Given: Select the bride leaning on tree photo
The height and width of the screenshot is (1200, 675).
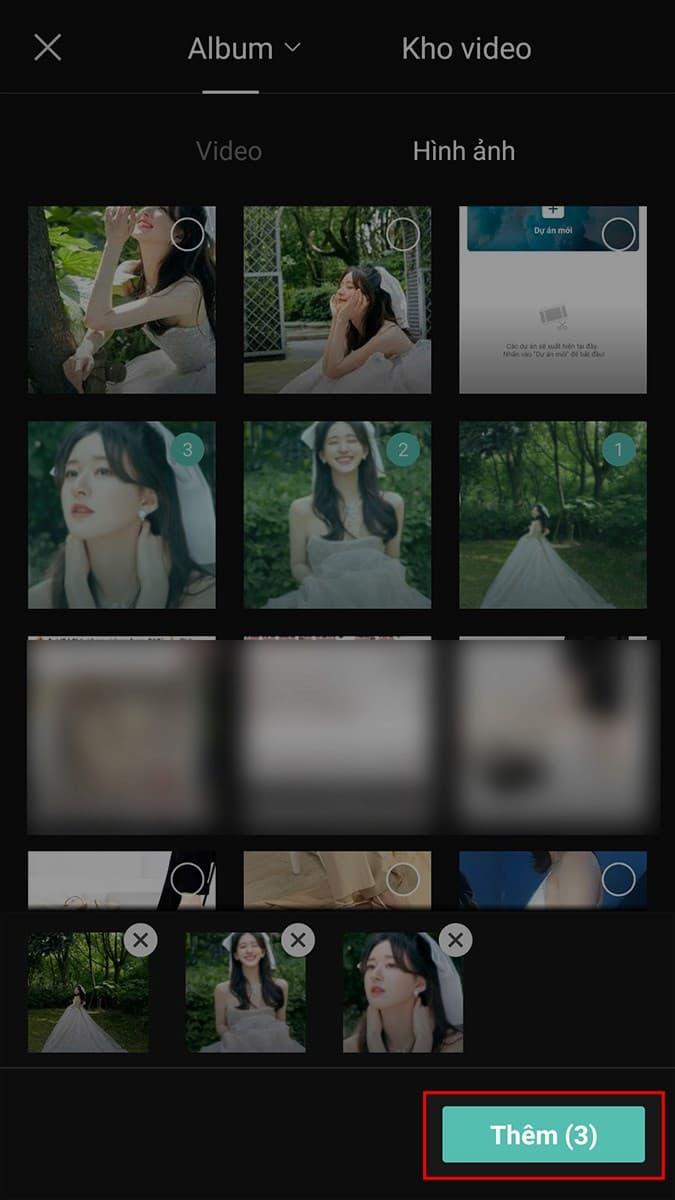Looking at the screenshot, I should pyautogui.click(x=187, y=235).
